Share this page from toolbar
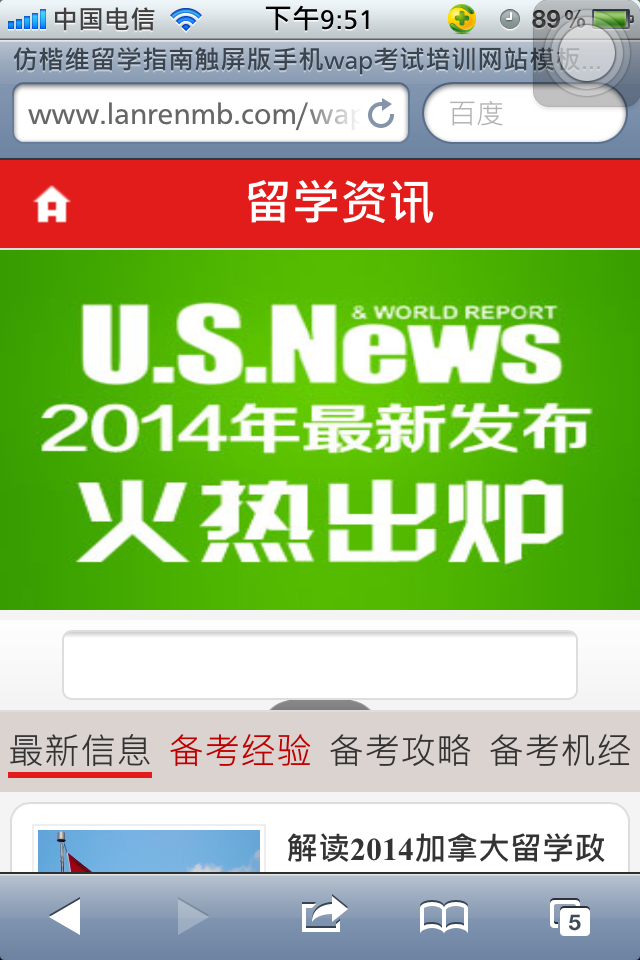The height and width of the screenshot is (960, 640). 323,914
